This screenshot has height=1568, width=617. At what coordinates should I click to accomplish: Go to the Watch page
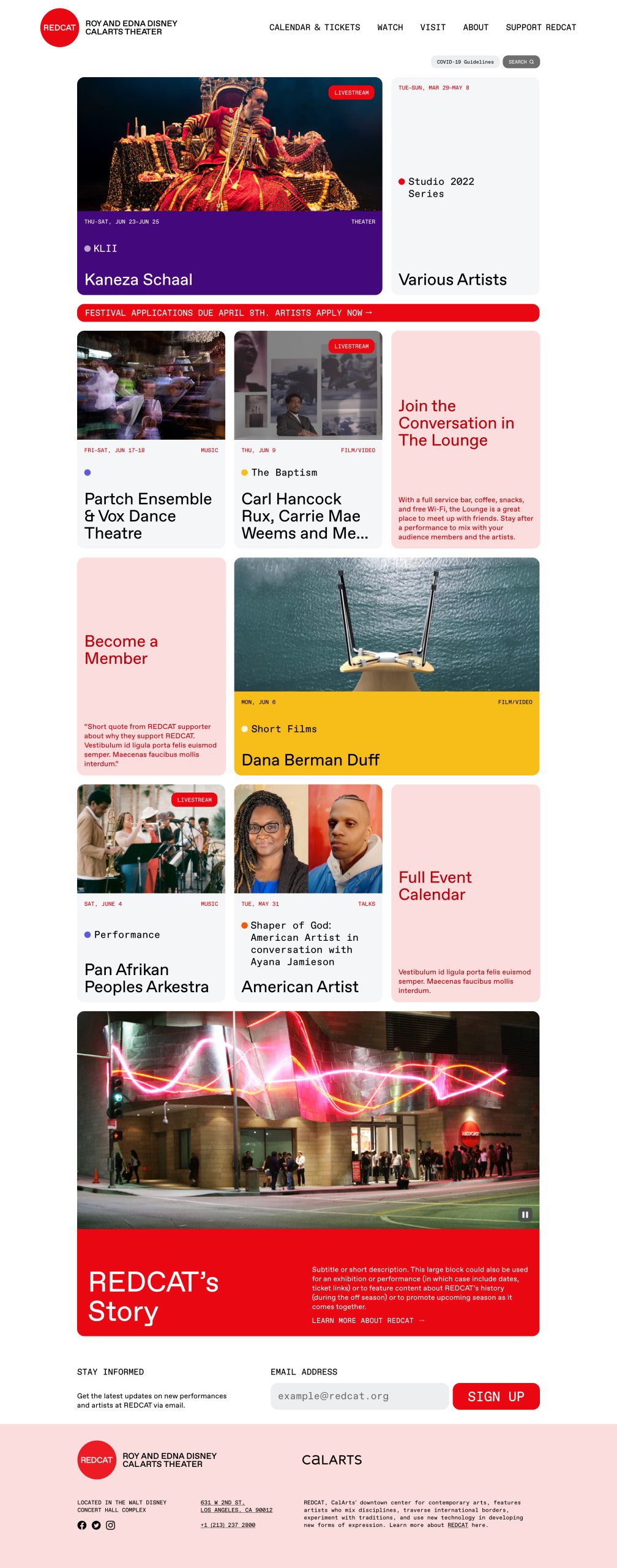[390, 28]
